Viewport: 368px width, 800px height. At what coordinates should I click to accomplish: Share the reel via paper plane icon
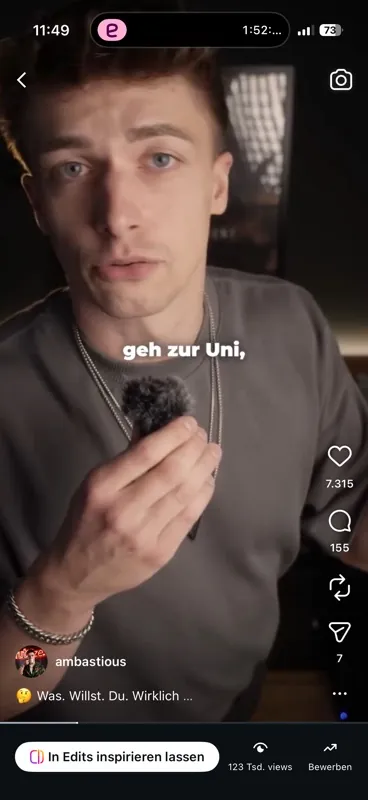(x=339, y=632)
